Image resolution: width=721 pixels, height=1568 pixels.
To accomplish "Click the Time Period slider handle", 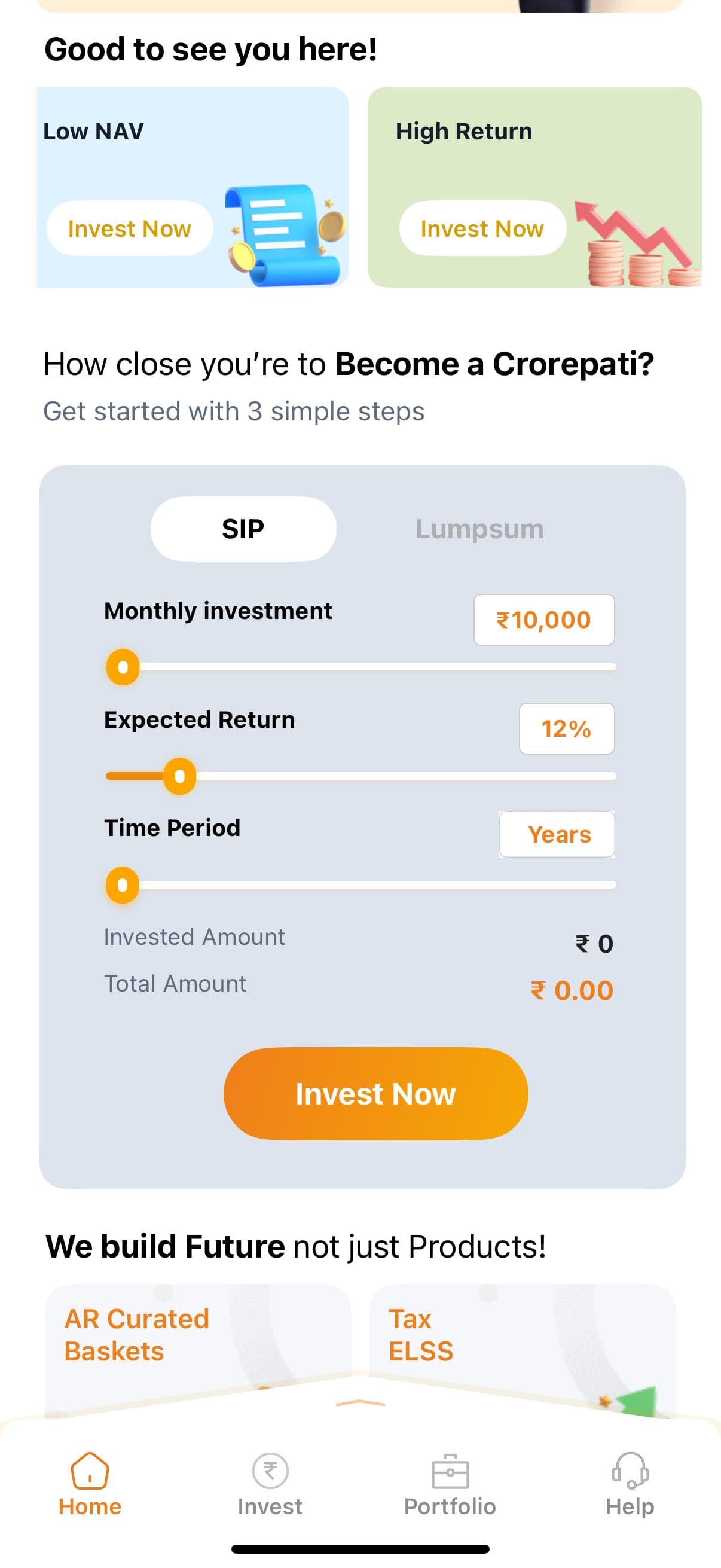I will 123,884.
